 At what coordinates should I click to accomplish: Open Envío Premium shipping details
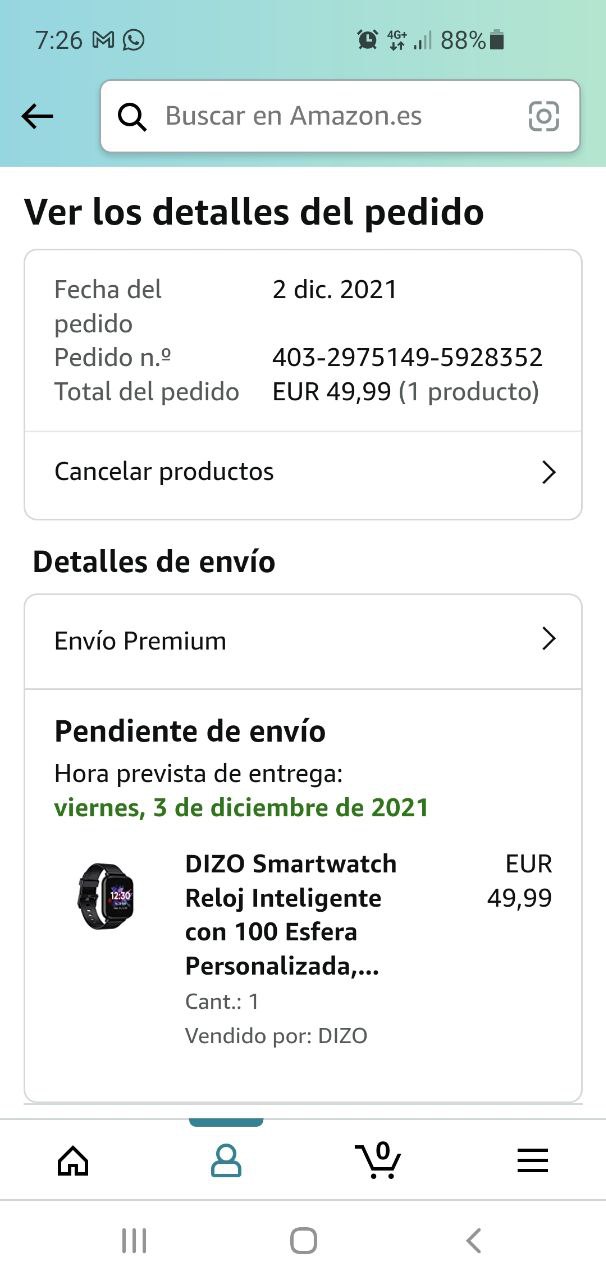pyautogui.click(x=303, y=641)
